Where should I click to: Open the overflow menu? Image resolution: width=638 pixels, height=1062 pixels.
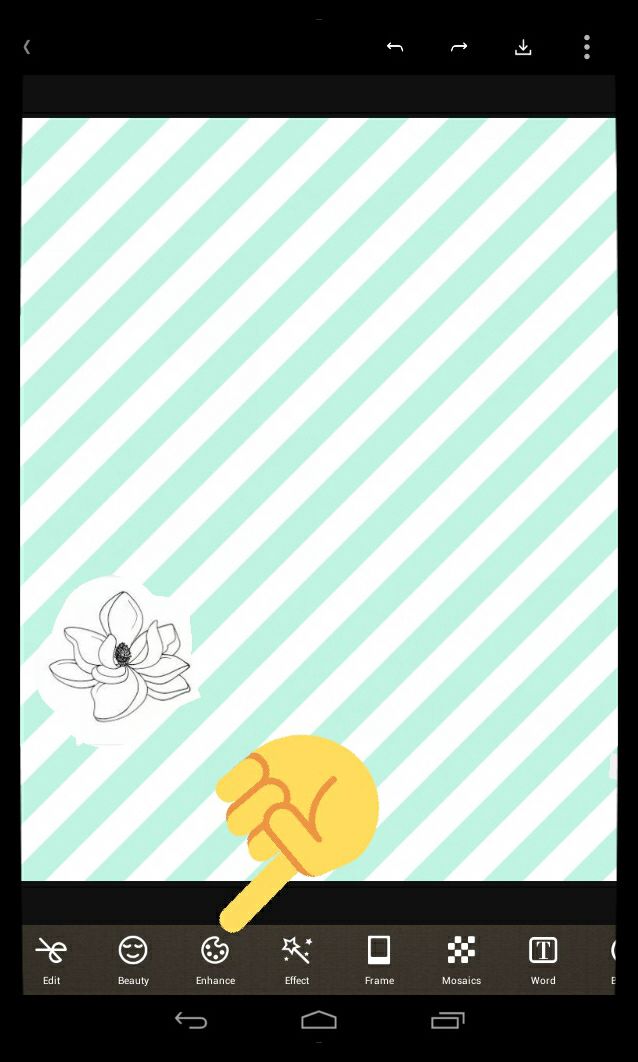click(x=587, y=47)
